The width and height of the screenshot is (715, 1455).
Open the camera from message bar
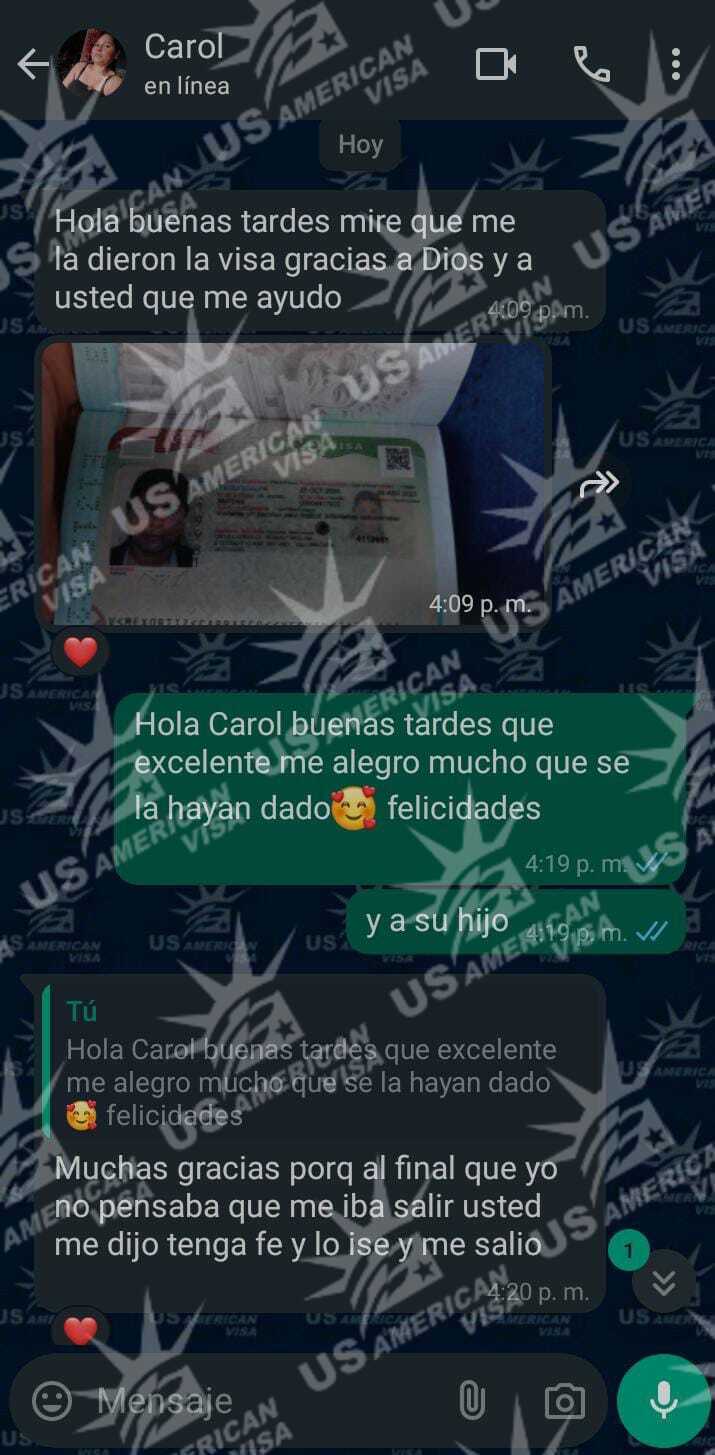(x=564, y=1401)
